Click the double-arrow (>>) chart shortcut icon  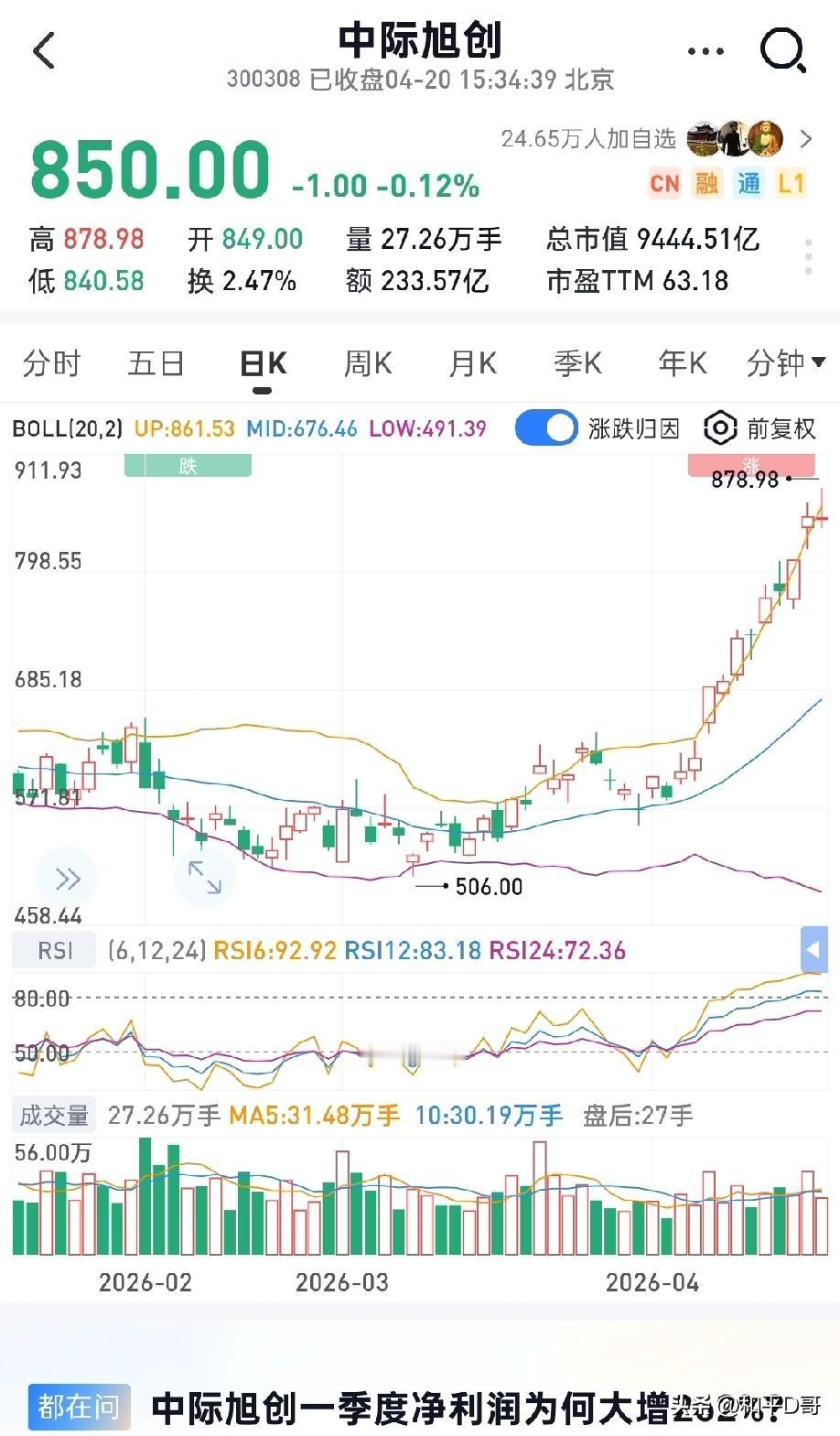pyautogui.click(x=67, y=878)
